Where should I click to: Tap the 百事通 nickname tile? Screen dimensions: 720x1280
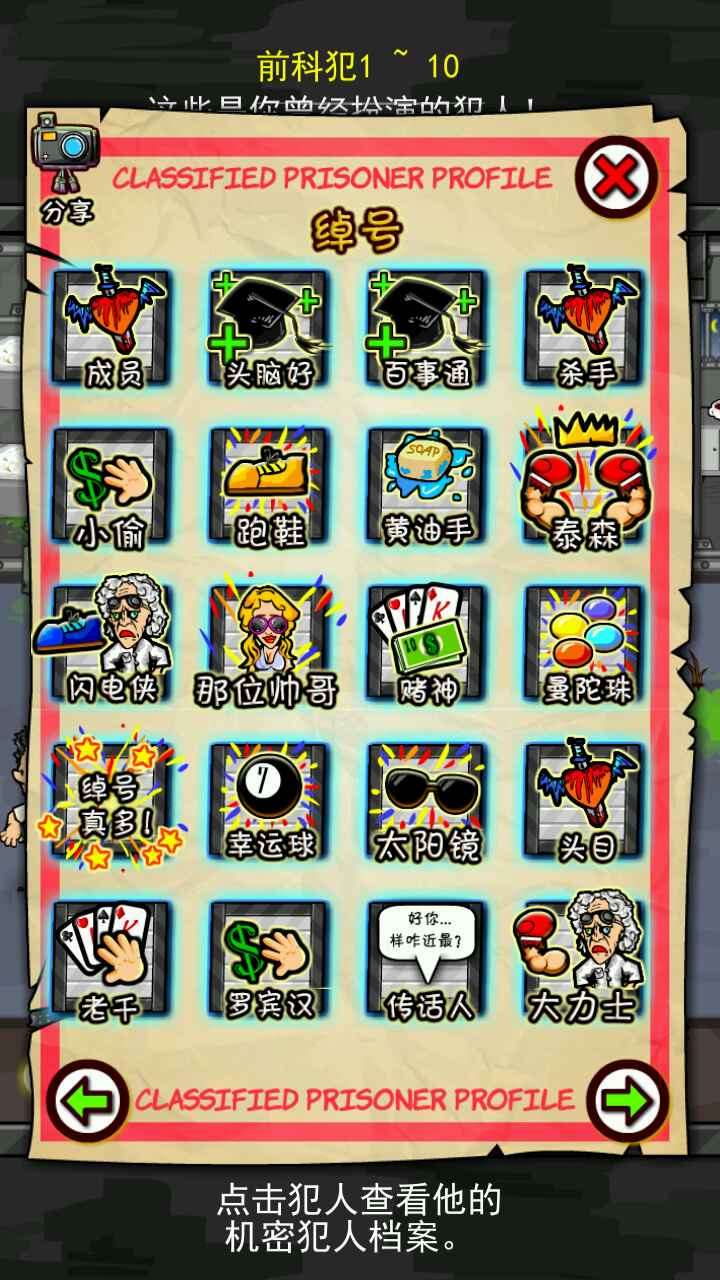click(426, 329)
